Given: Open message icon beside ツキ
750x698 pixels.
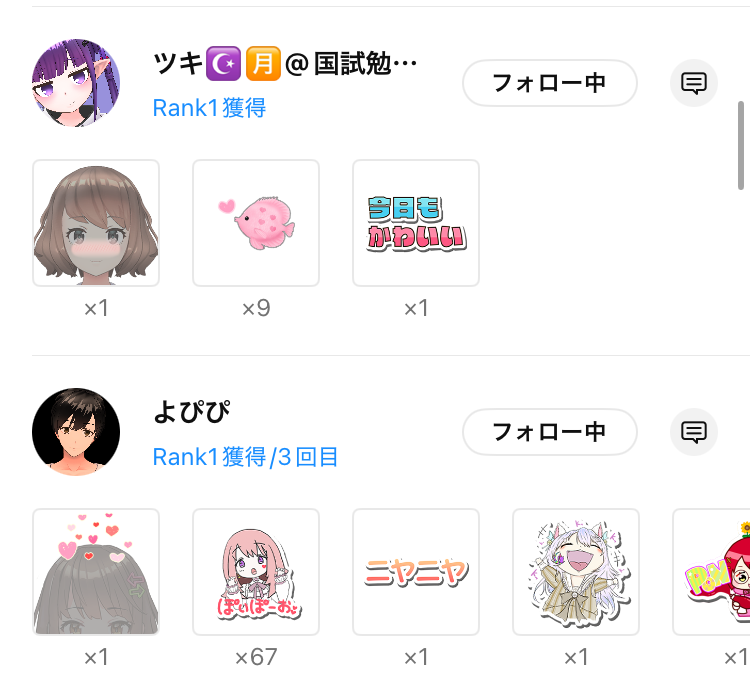Looking at the screenshot, I should (x=694, y=83).
